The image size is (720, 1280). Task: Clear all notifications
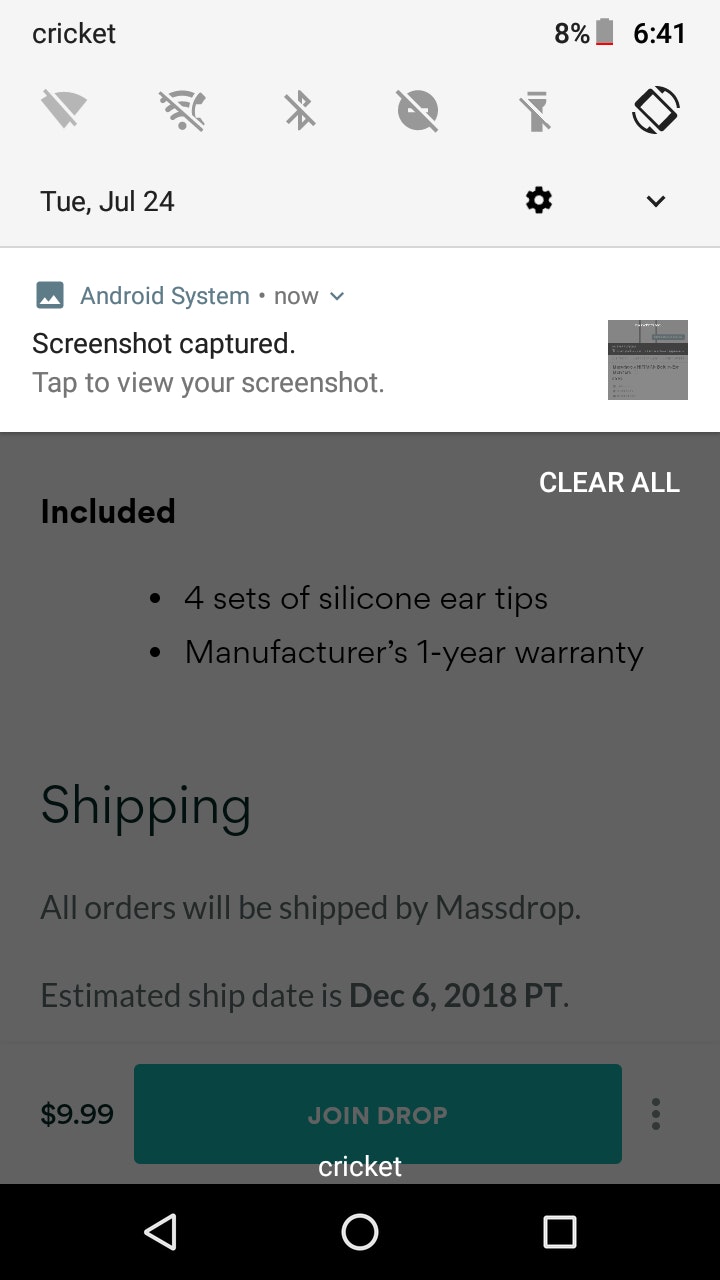(x=609, y=482)
